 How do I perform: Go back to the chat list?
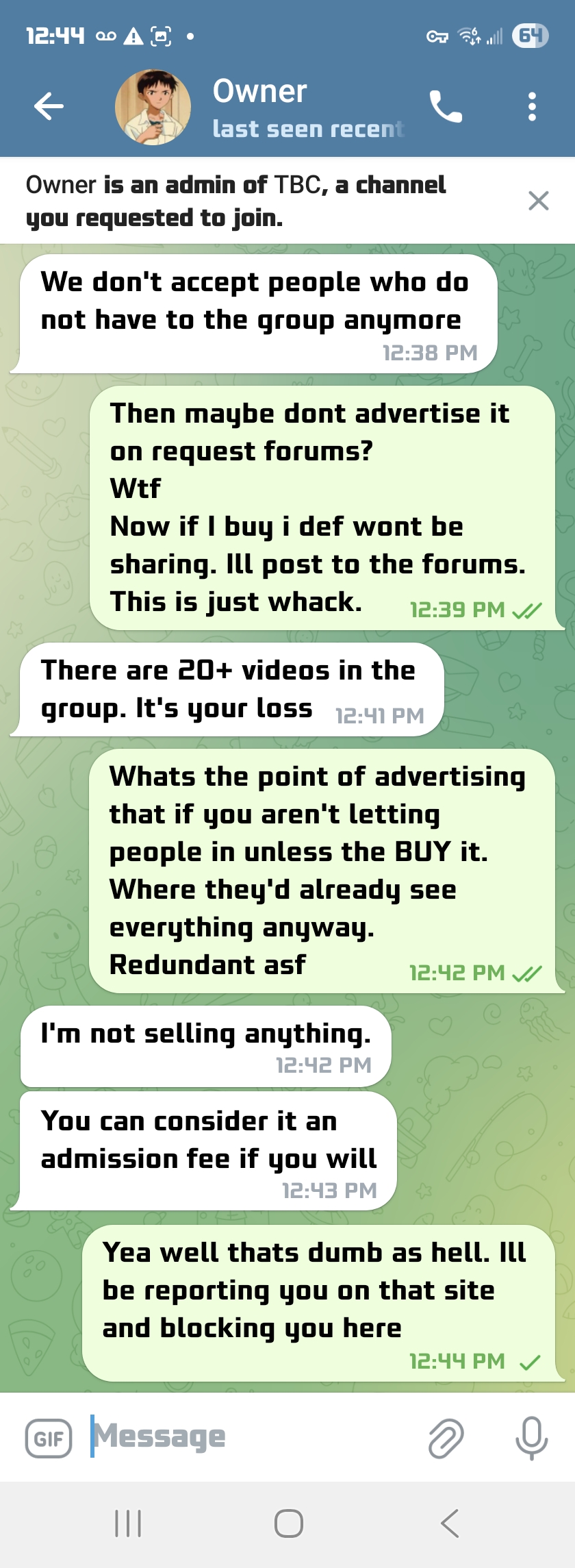(49, 106)
